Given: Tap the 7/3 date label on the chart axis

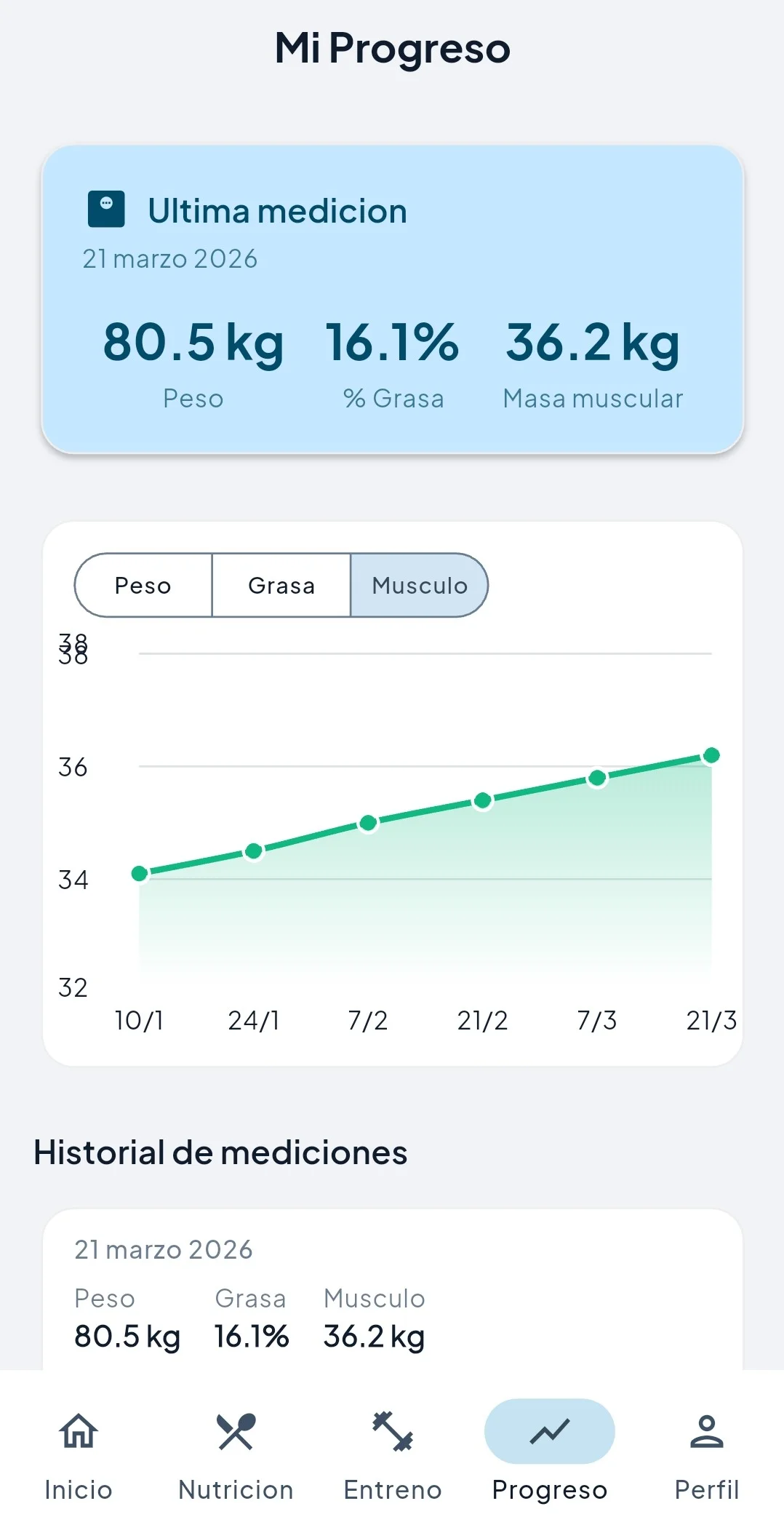Looking at the screenshot, I should [596, 1020].
